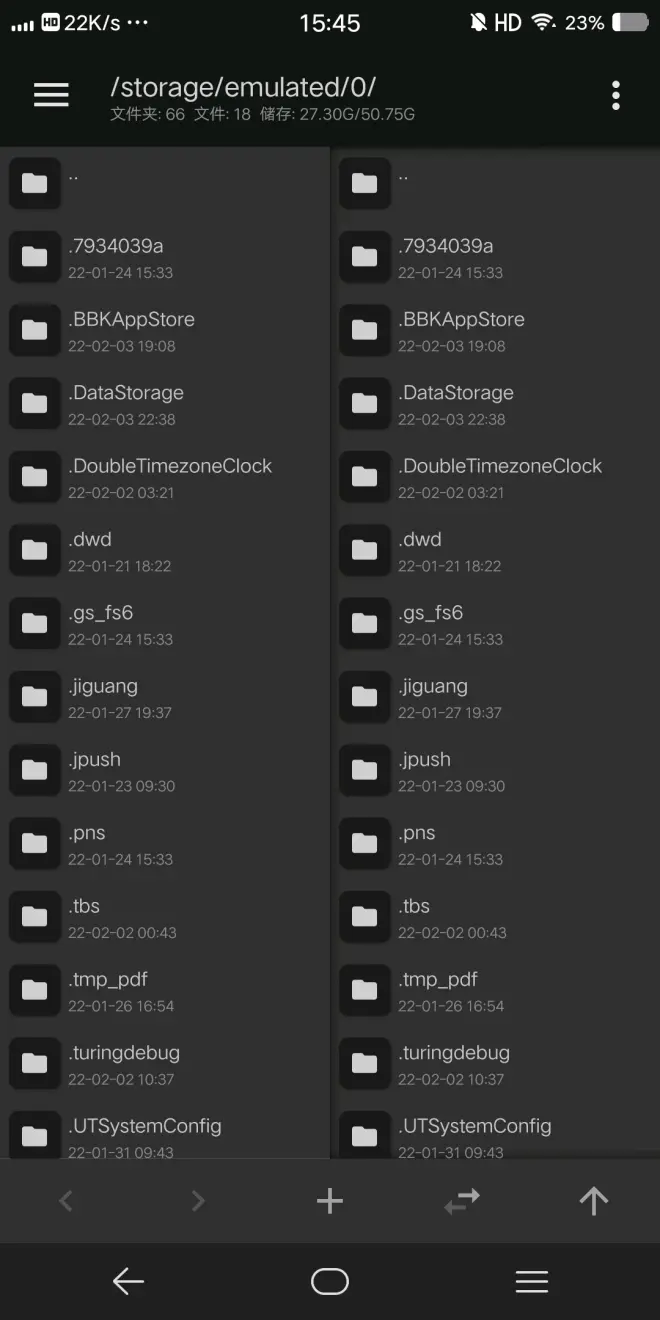660x1320 pixels.
Task: Open the three-dot overflow menu
Action: pyautogui.click(x=616, y=95)
